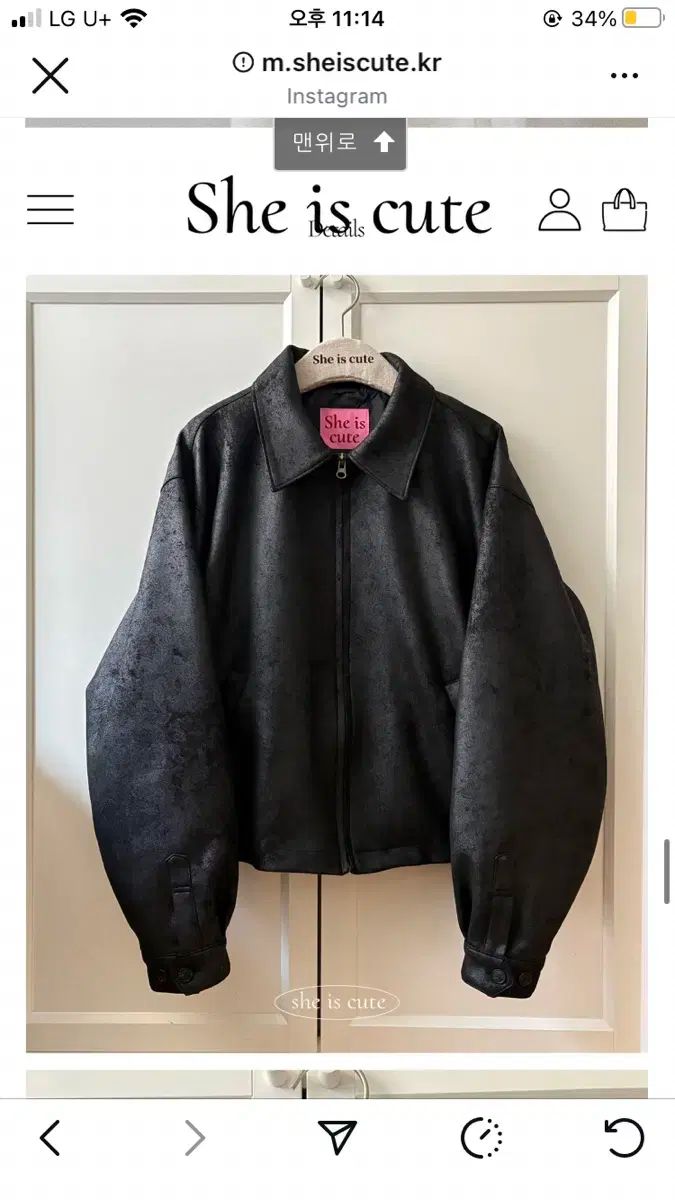
Task: Go back to the previous page
Action: (x=50, y=1138)
